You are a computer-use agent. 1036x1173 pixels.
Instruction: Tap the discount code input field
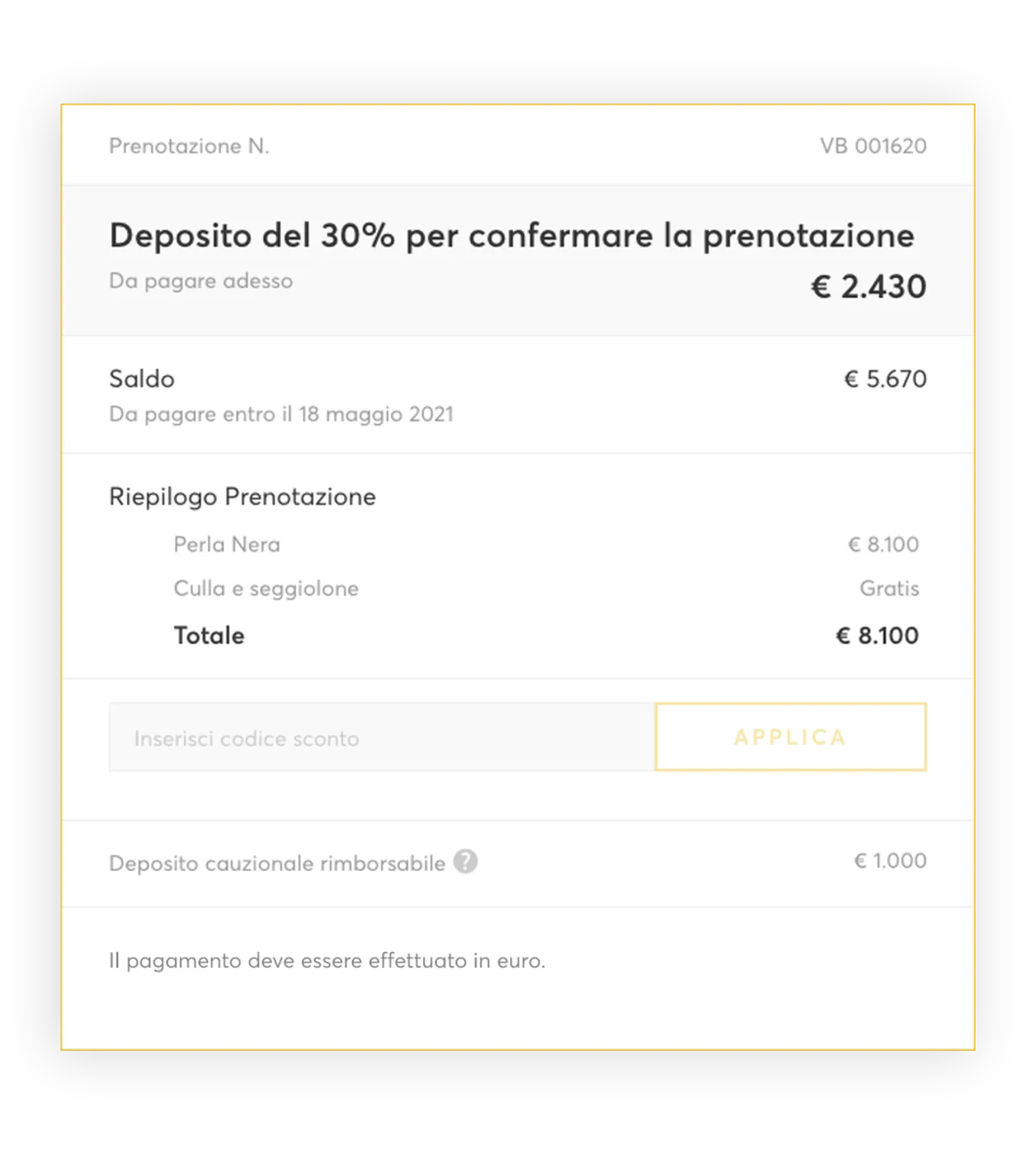tap(380, 737)
